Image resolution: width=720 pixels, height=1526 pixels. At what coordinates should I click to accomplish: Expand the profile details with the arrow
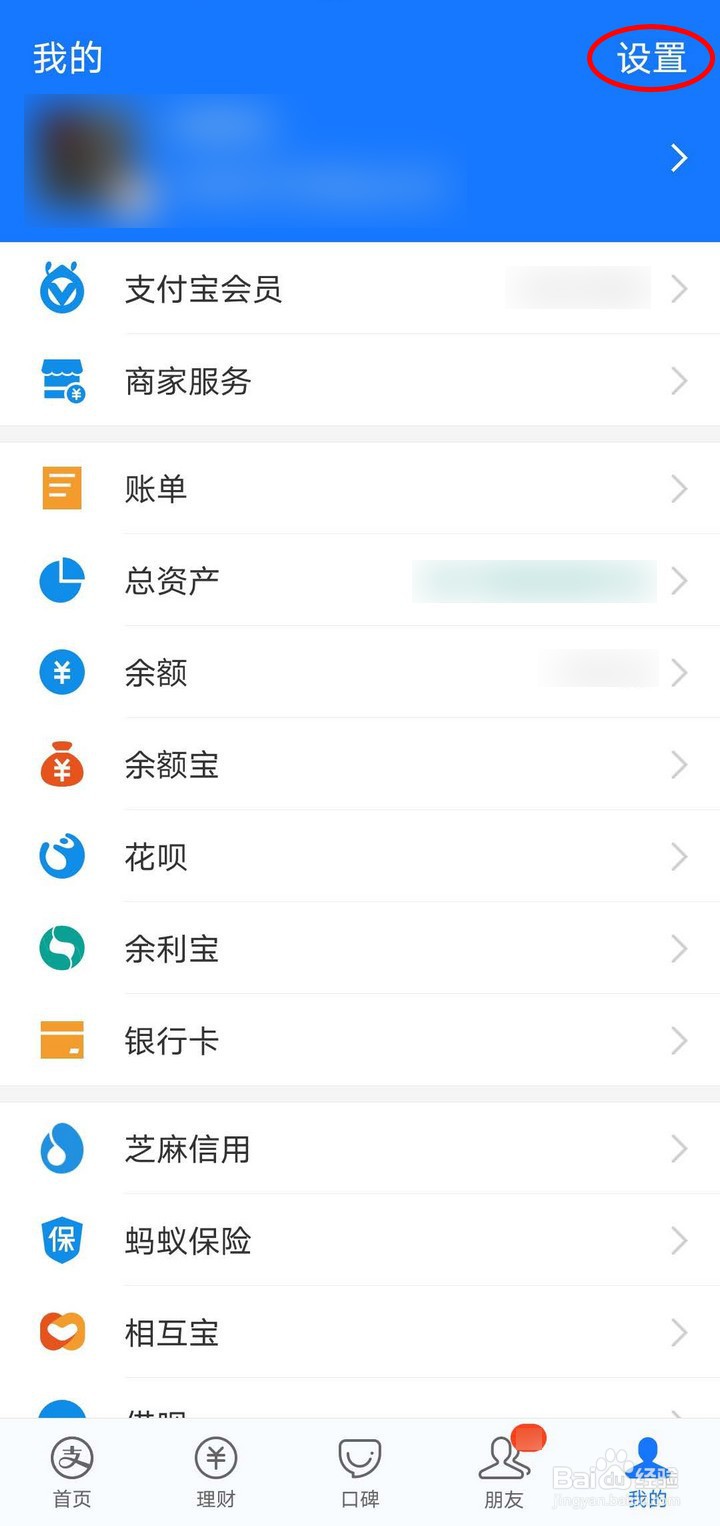[678, 158]
